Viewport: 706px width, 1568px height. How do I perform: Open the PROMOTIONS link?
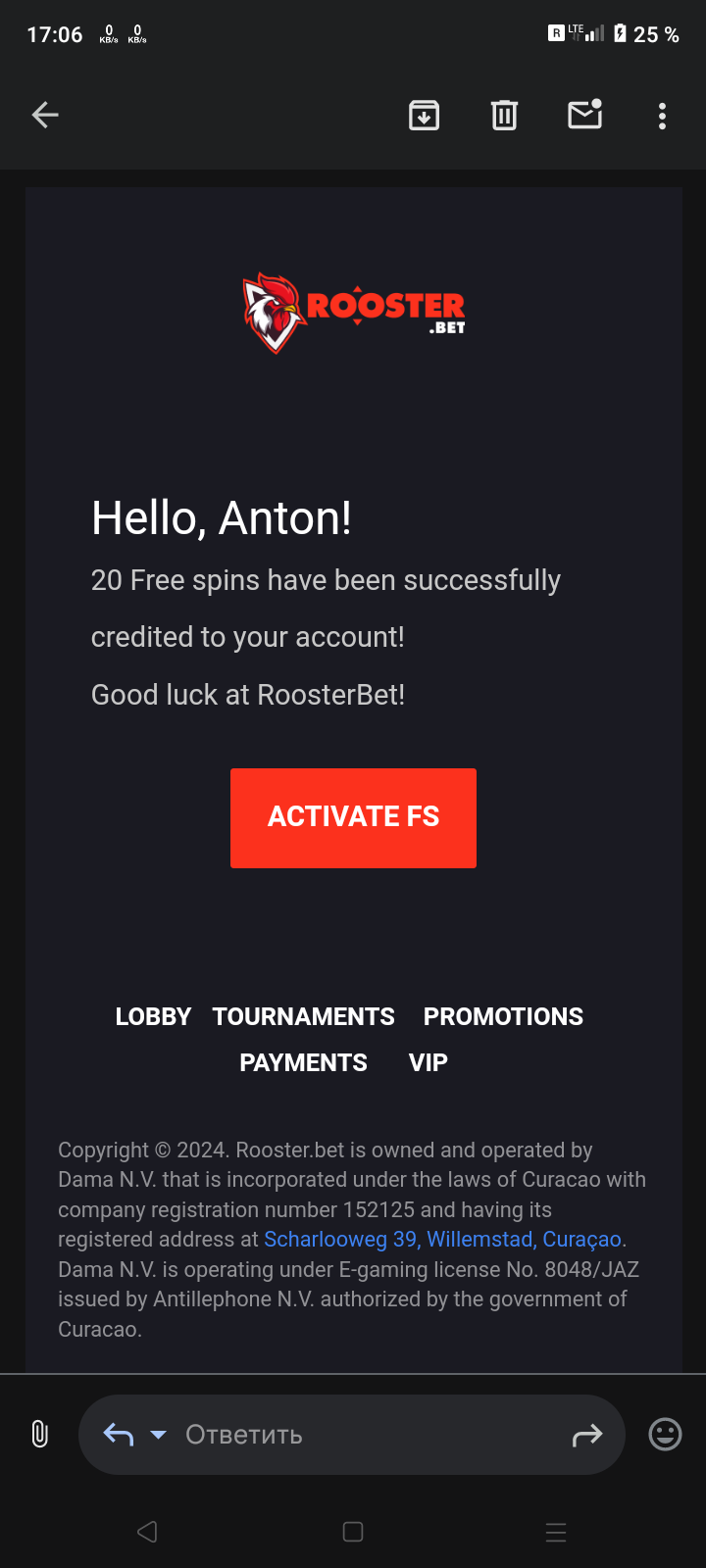[x=503, y=1016]
